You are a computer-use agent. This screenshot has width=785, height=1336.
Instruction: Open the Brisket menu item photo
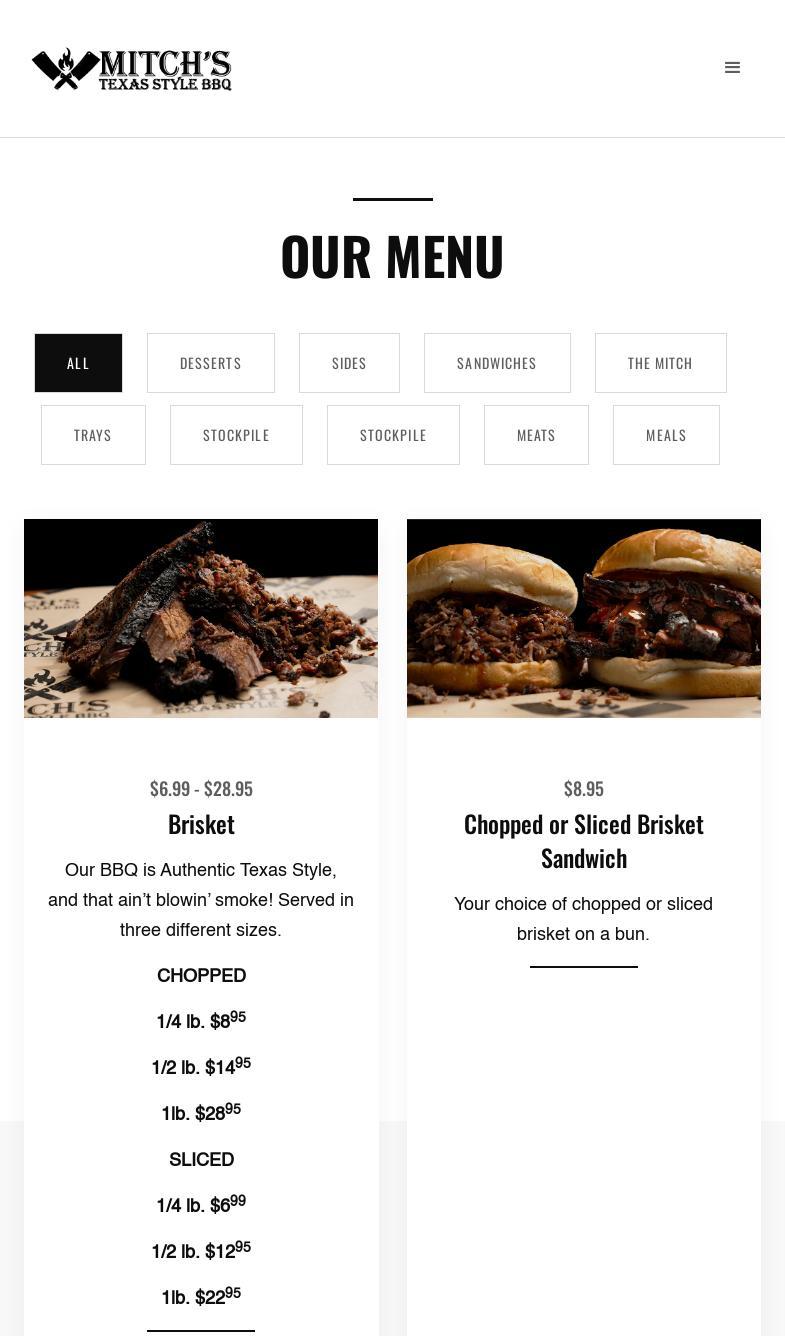click(x=201, y=618)
